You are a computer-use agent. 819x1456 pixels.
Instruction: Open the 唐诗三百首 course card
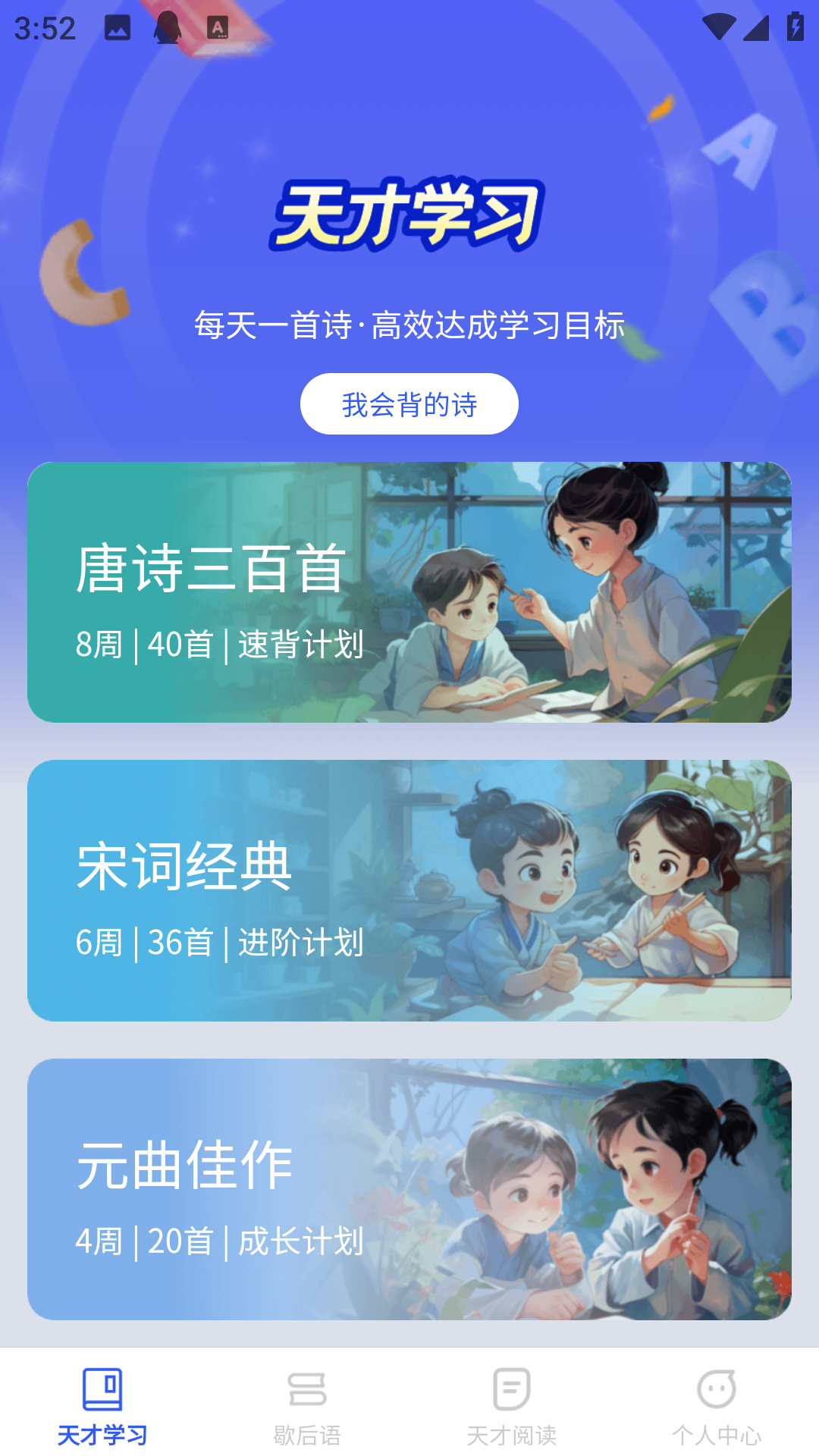pyautogui.click(x=409, y=592)
